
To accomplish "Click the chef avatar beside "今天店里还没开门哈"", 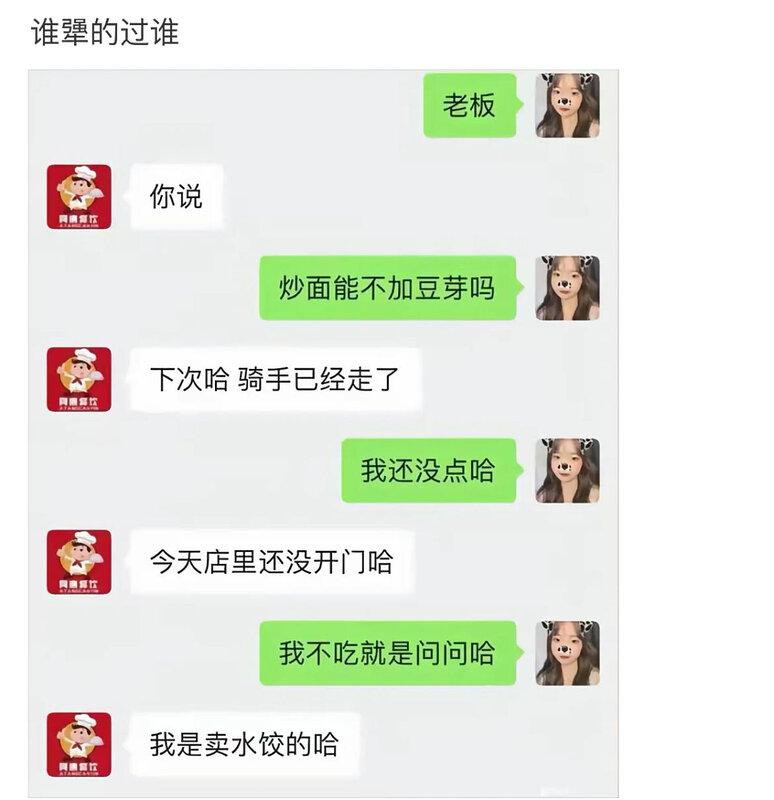I will 80,561.
